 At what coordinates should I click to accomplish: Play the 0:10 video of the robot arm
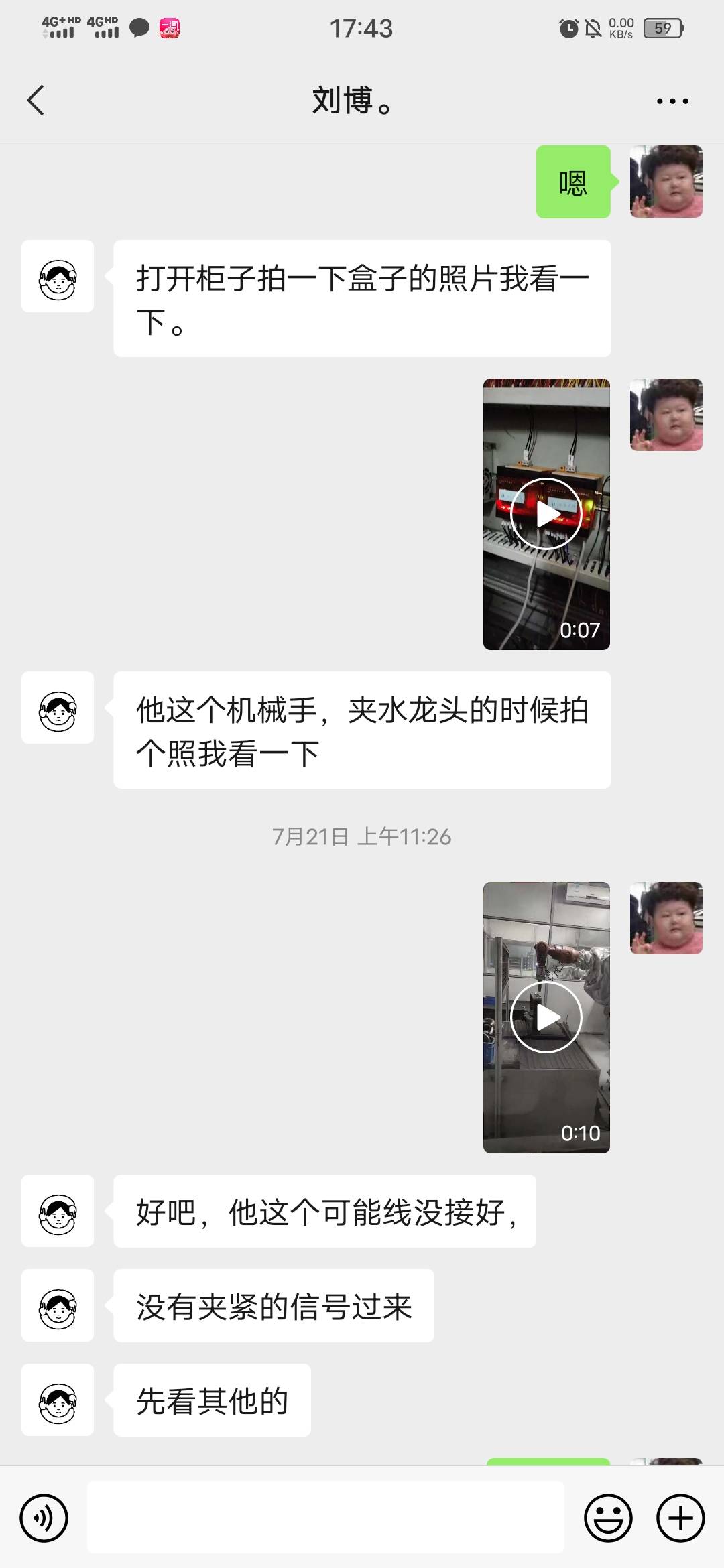546,1017
